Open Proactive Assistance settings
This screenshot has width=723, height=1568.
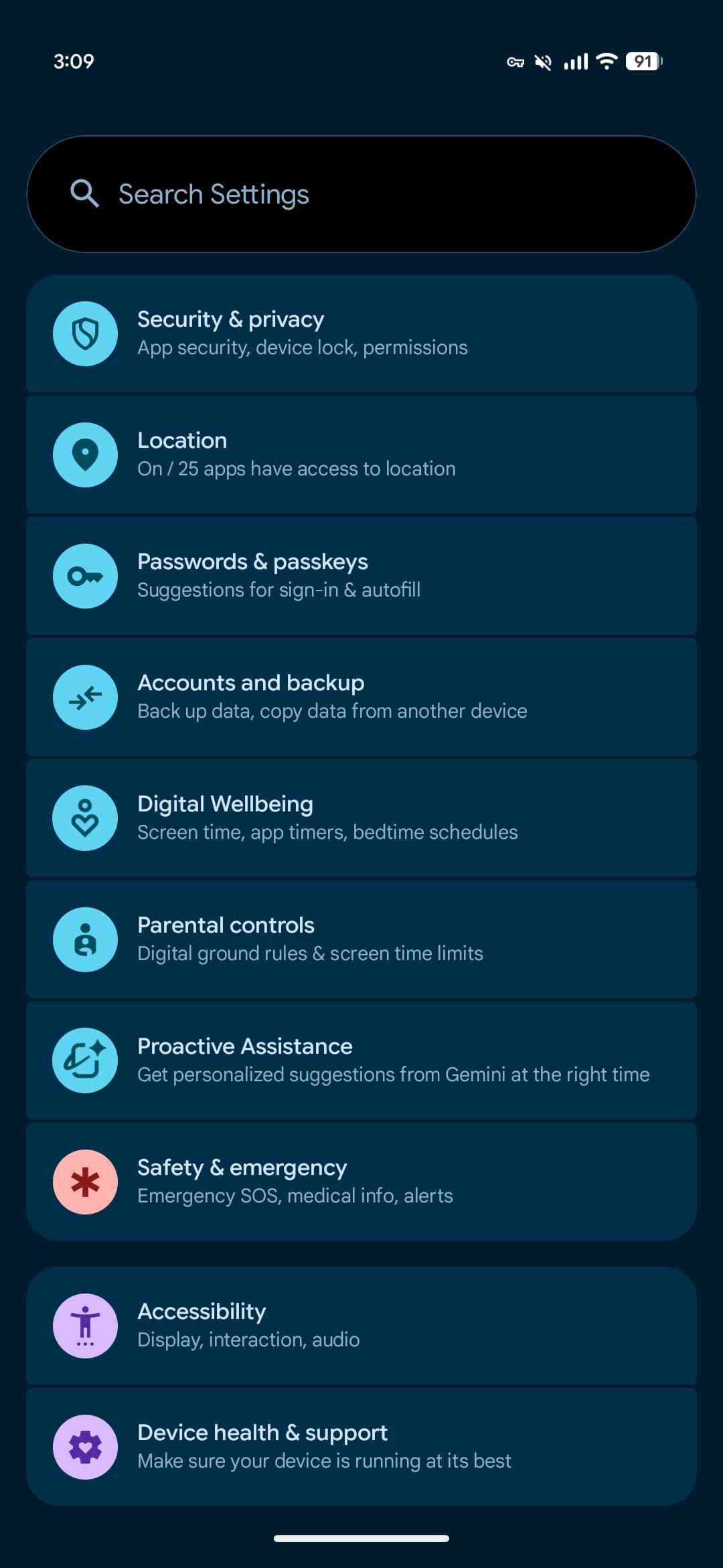pyautogui.click(x=361, y=1061)
